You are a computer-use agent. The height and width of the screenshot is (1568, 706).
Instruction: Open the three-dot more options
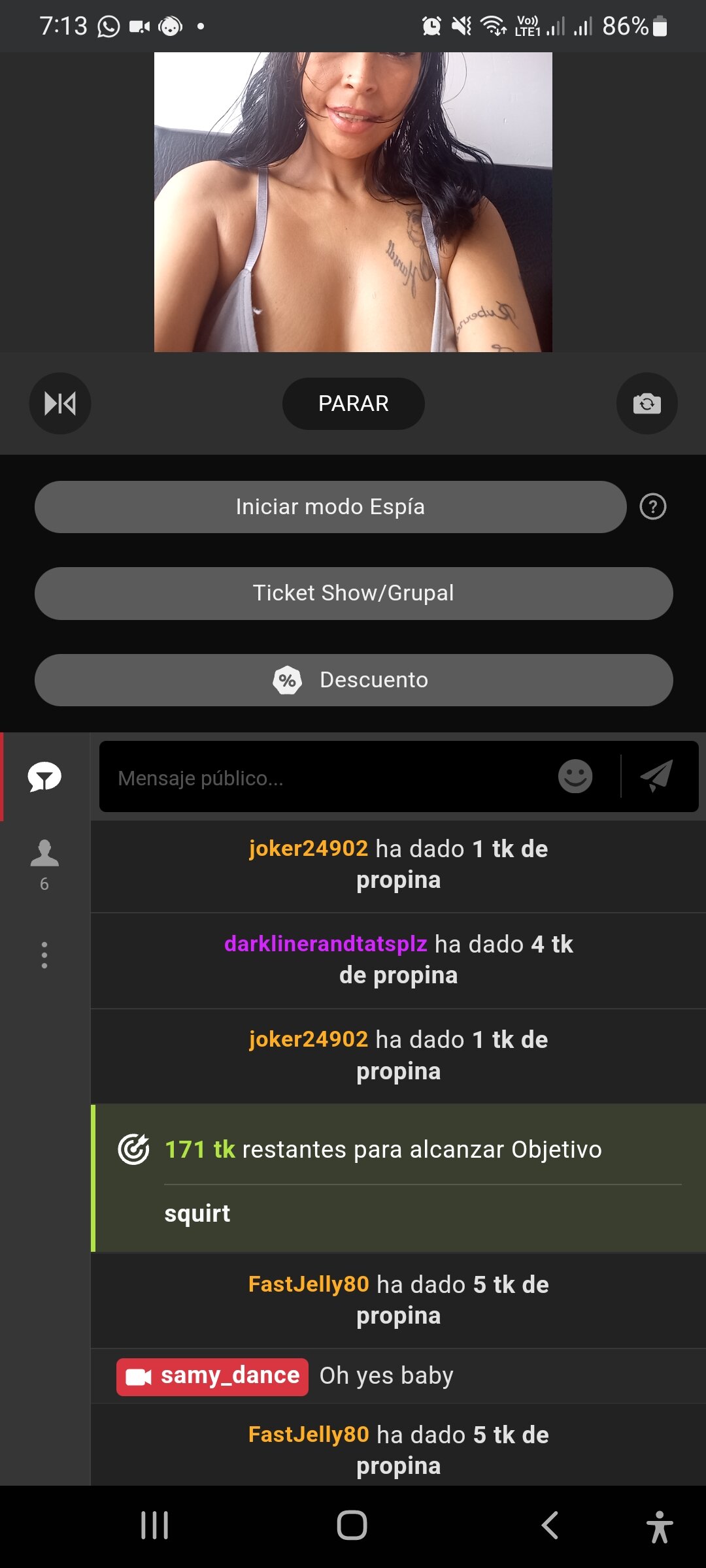coord(44,955)
